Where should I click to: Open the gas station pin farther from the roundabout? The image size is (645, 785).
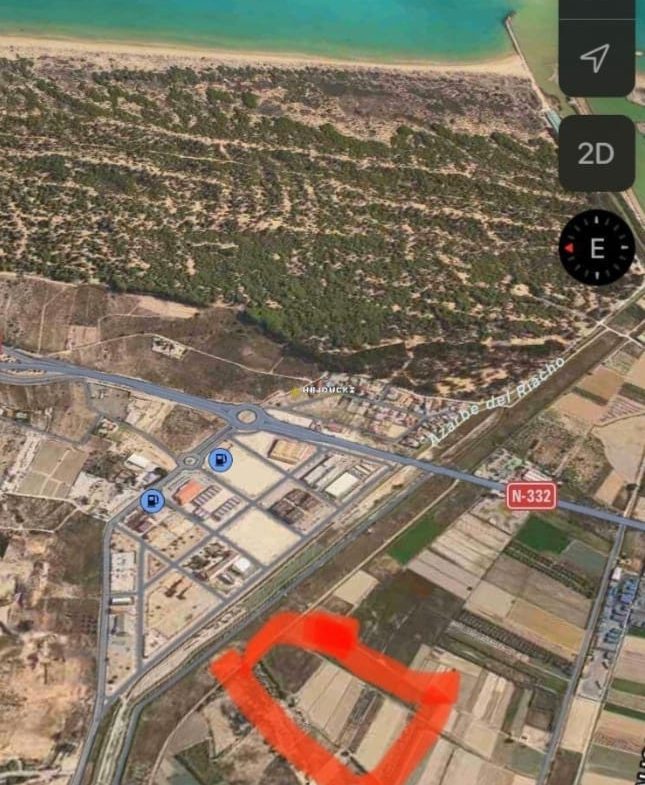[x=152, y=501]
